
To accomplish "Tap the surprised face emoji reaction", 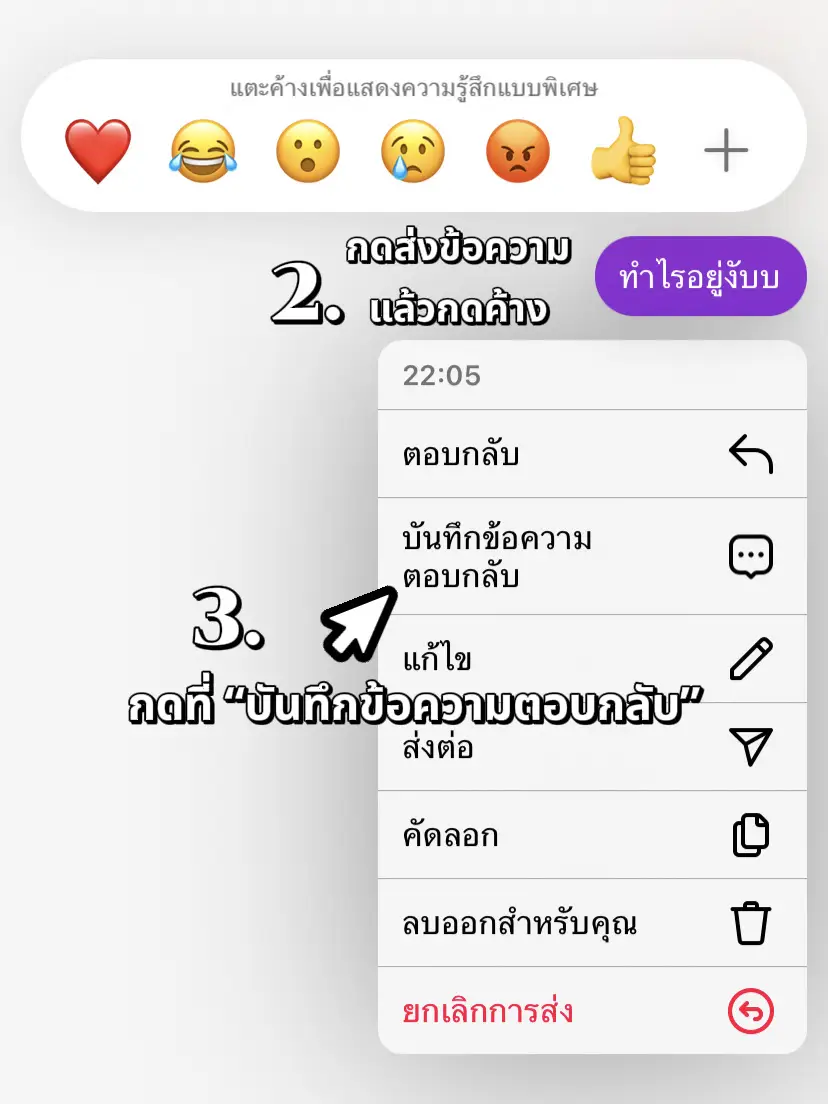I will [x=308, y=152].
